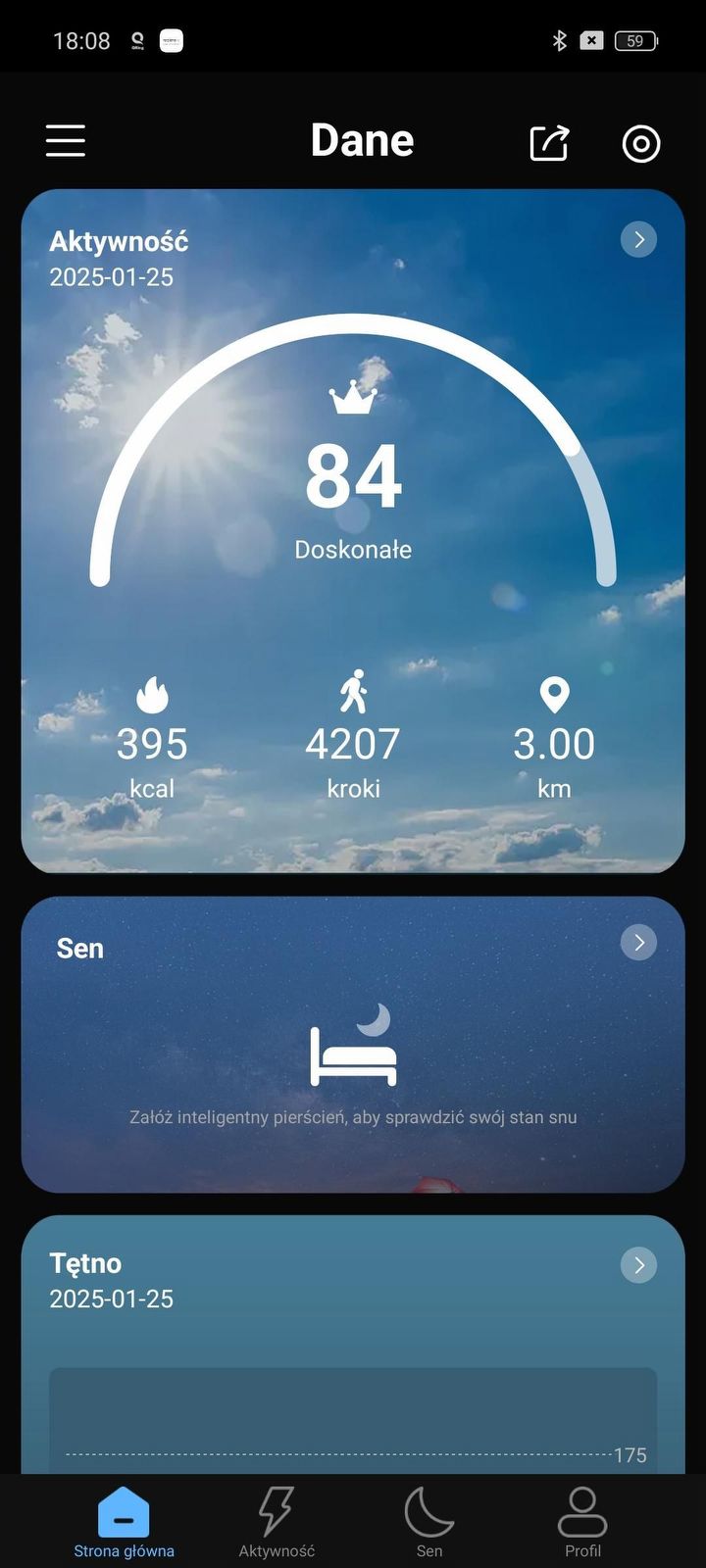The image size is (706, 1568).
Task: Open the ring target icon in header
Action: point(641,144)
